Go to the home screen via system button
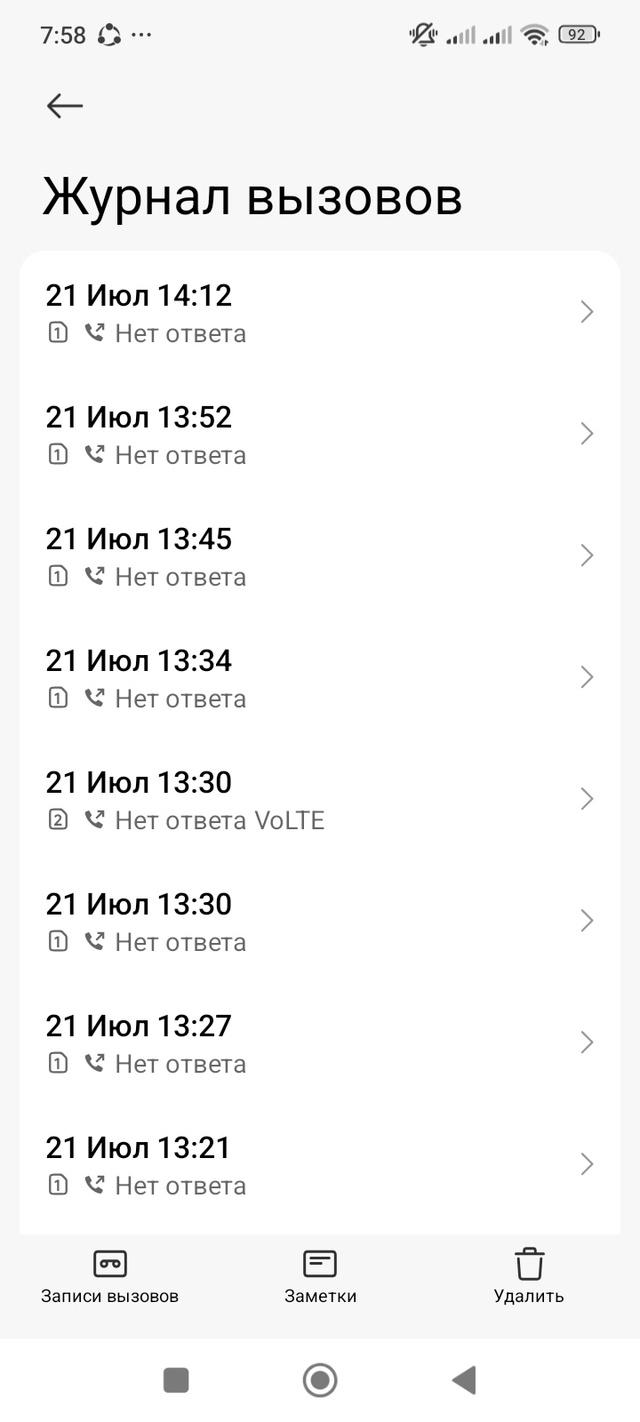 (x=320, y=1380)
